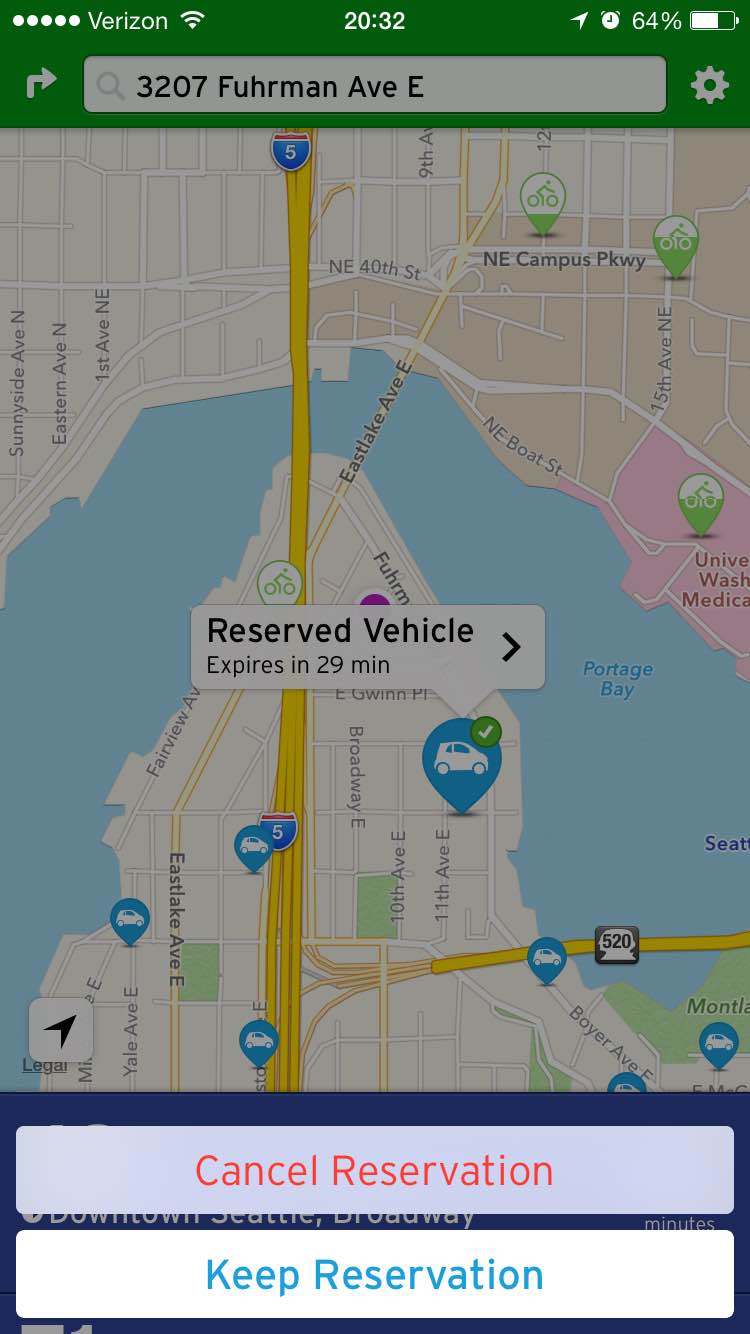Tap the Cancel Reservation button

tap(374, 1170)
